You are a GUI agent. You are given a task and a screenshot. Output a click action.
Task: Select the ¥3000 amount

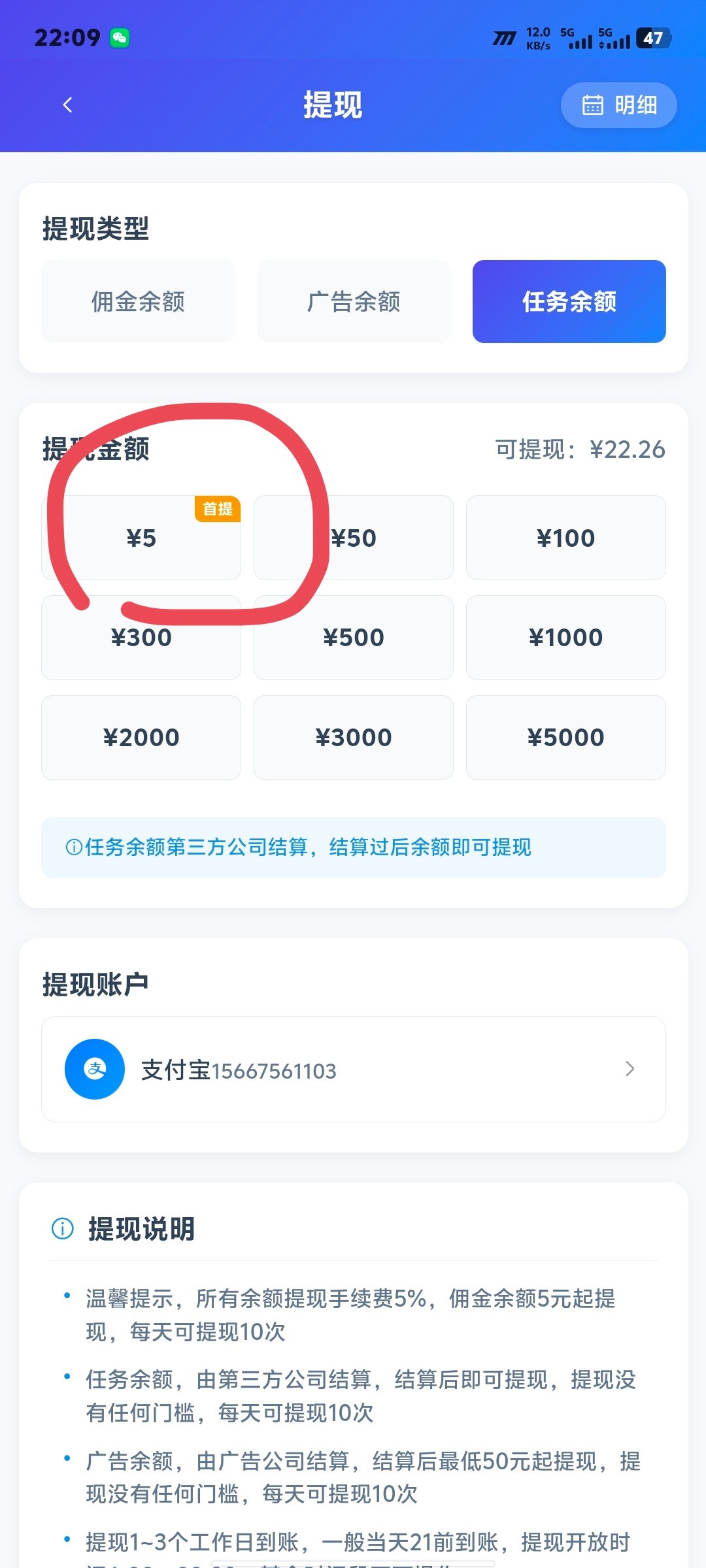click(x=354, y=738)
